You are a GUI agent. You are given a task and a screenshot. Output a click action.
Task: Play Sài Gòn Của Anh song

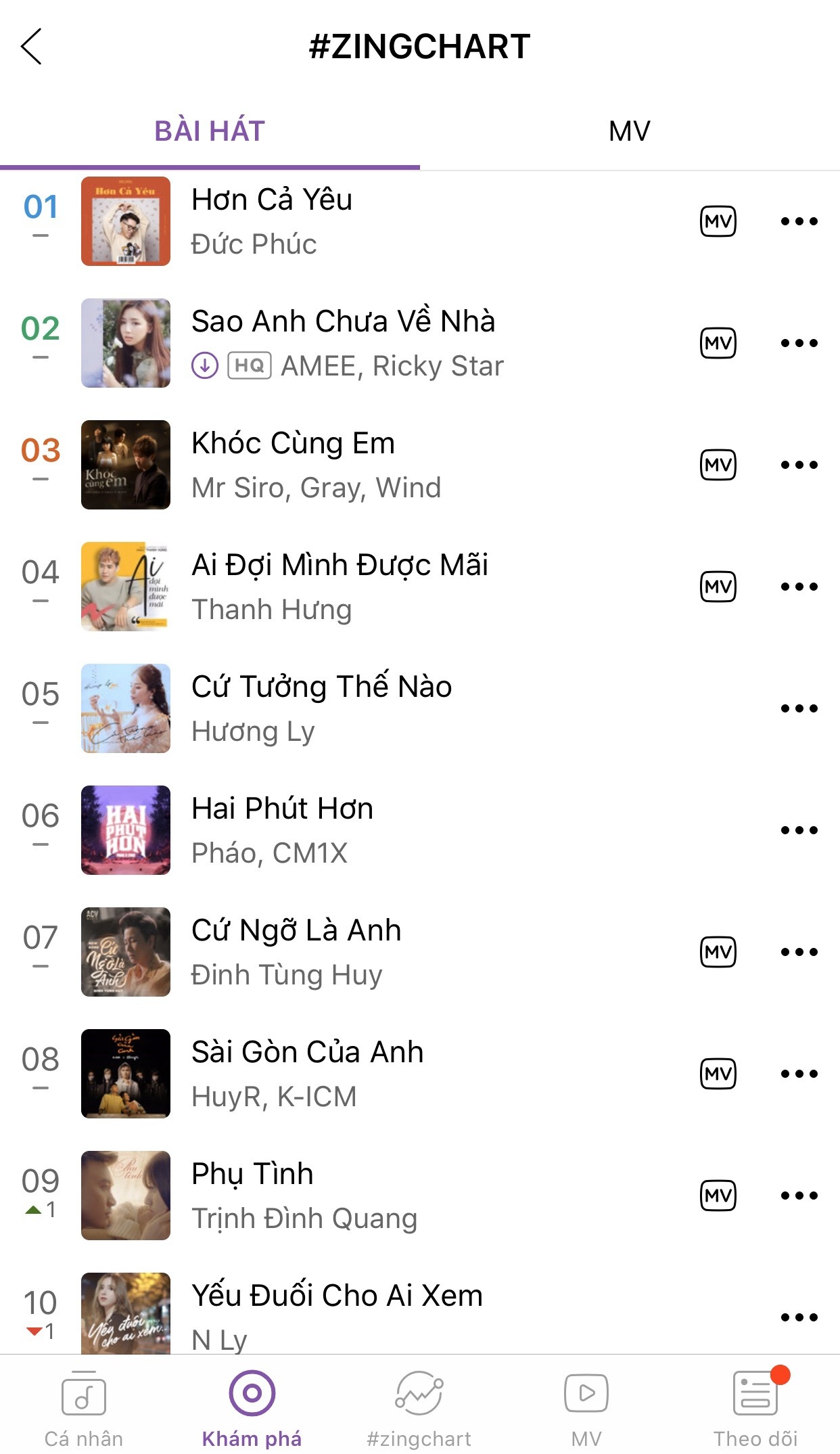[x=307, y=1053]
